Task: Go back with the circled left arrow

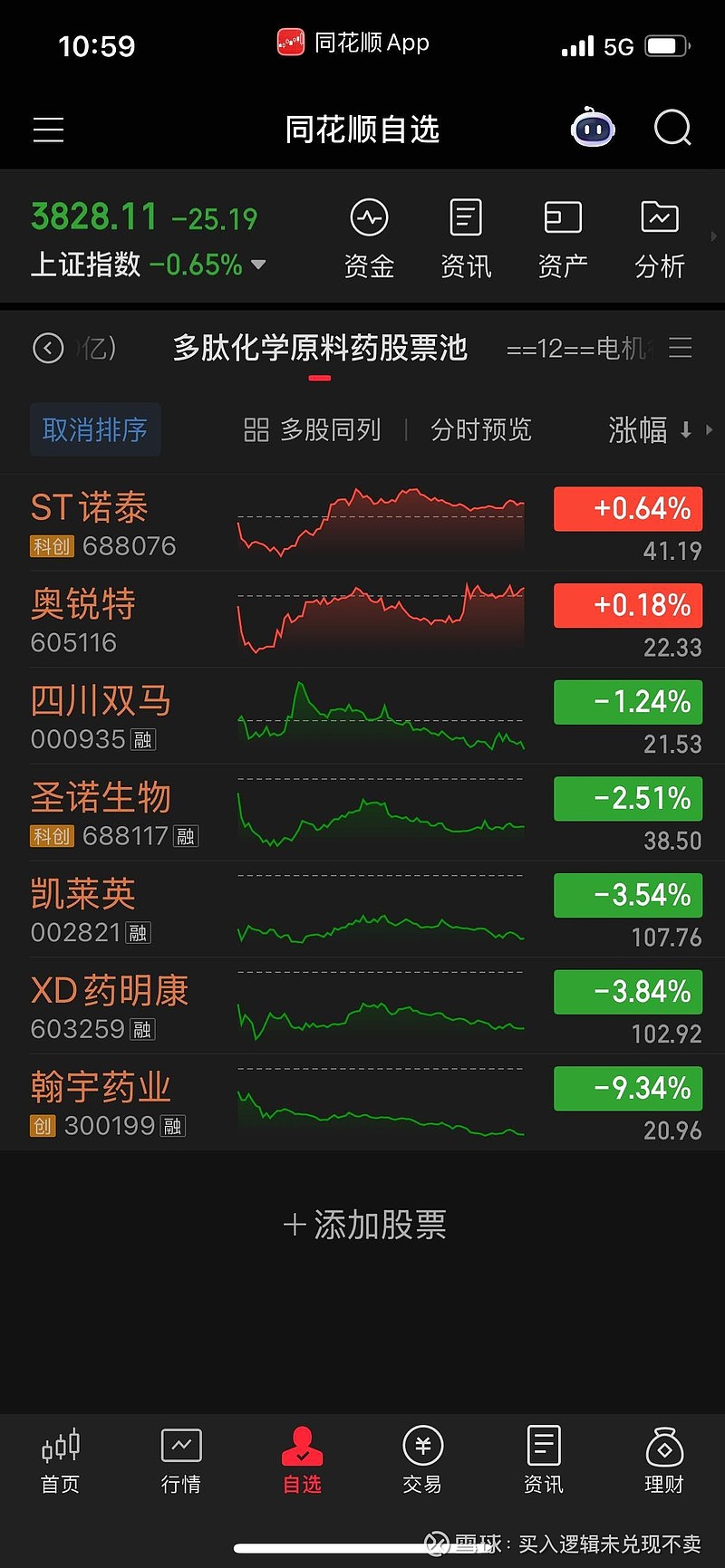Action: click(x=48, y=348)
